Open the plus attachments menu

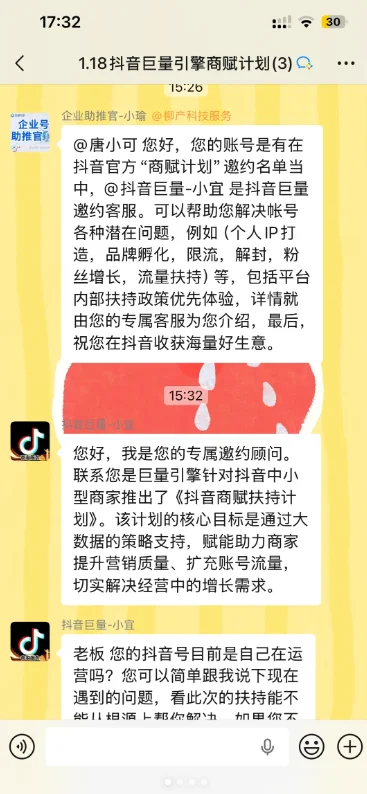tap(350, 746)
